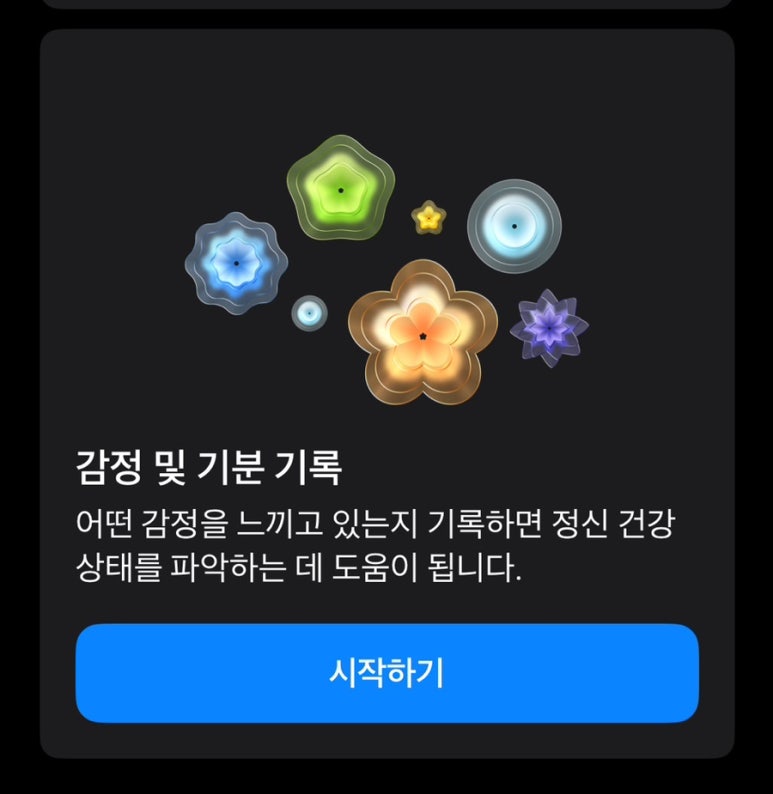Tap the 시작하기 button
The image size is (773, 794).
point(387,673)
